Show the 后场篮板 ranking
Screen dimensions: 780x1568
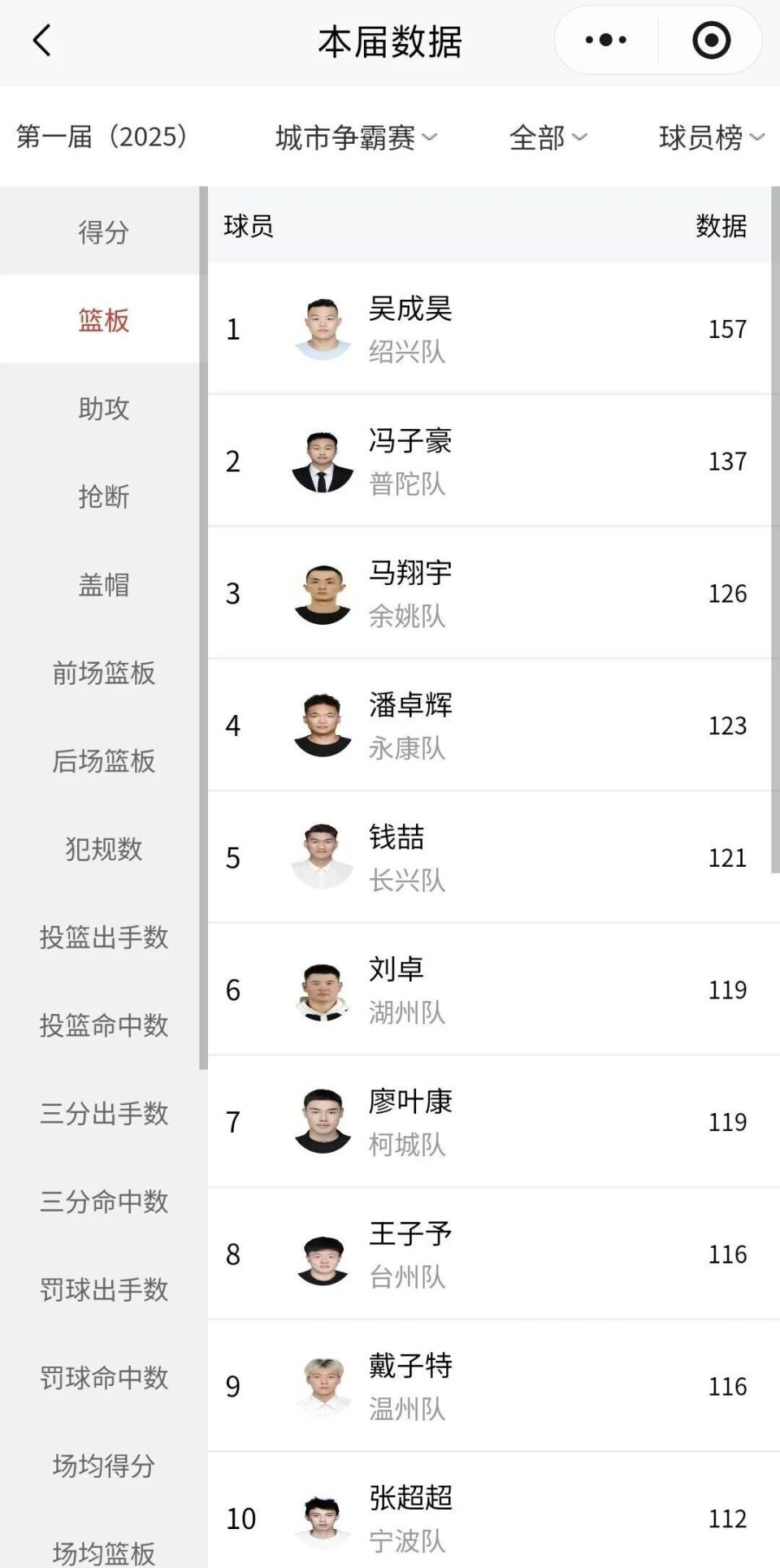(103, 761)
